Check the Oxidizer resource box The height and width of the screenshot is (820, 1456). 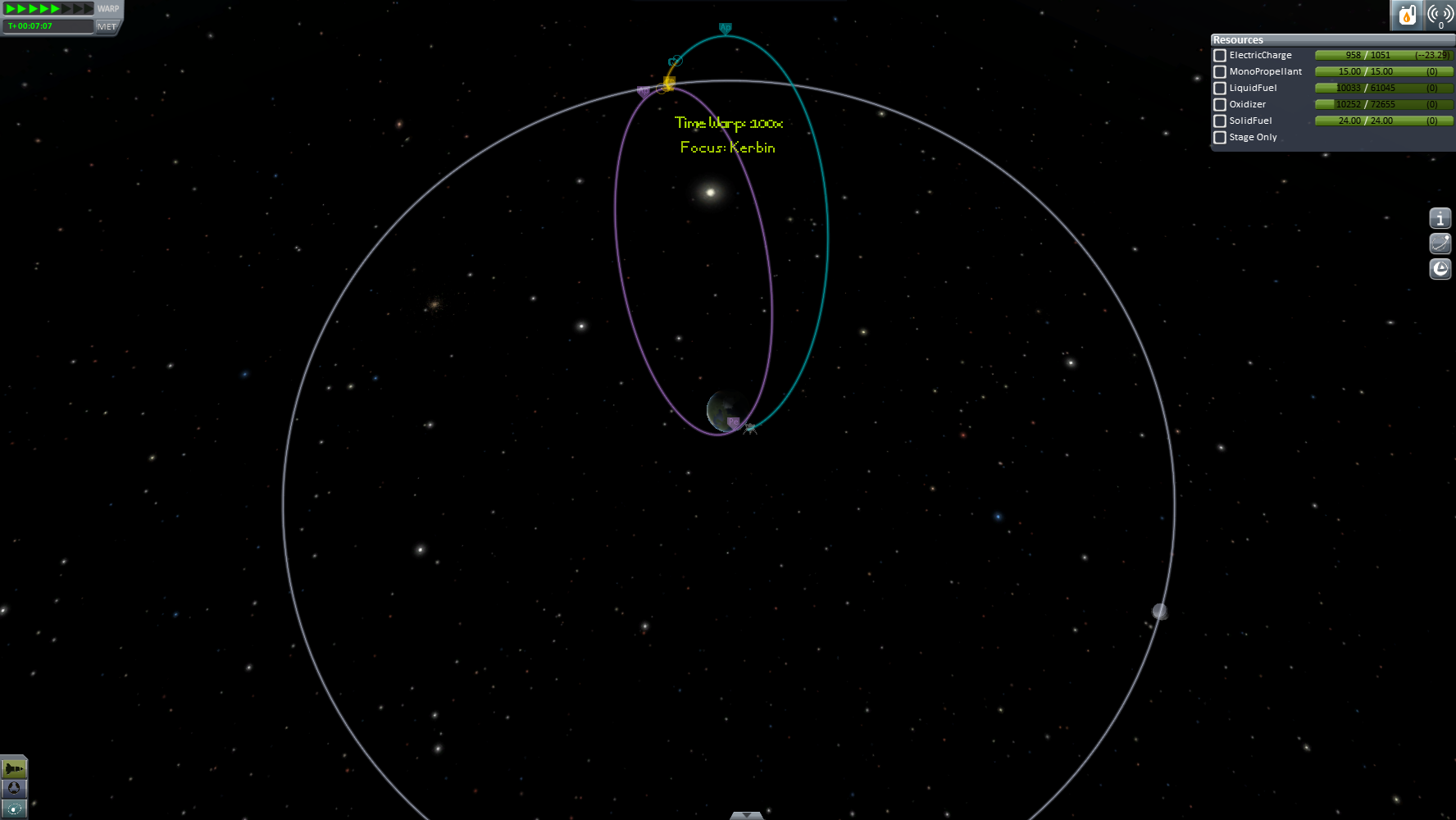click(x=1220, y=105)
